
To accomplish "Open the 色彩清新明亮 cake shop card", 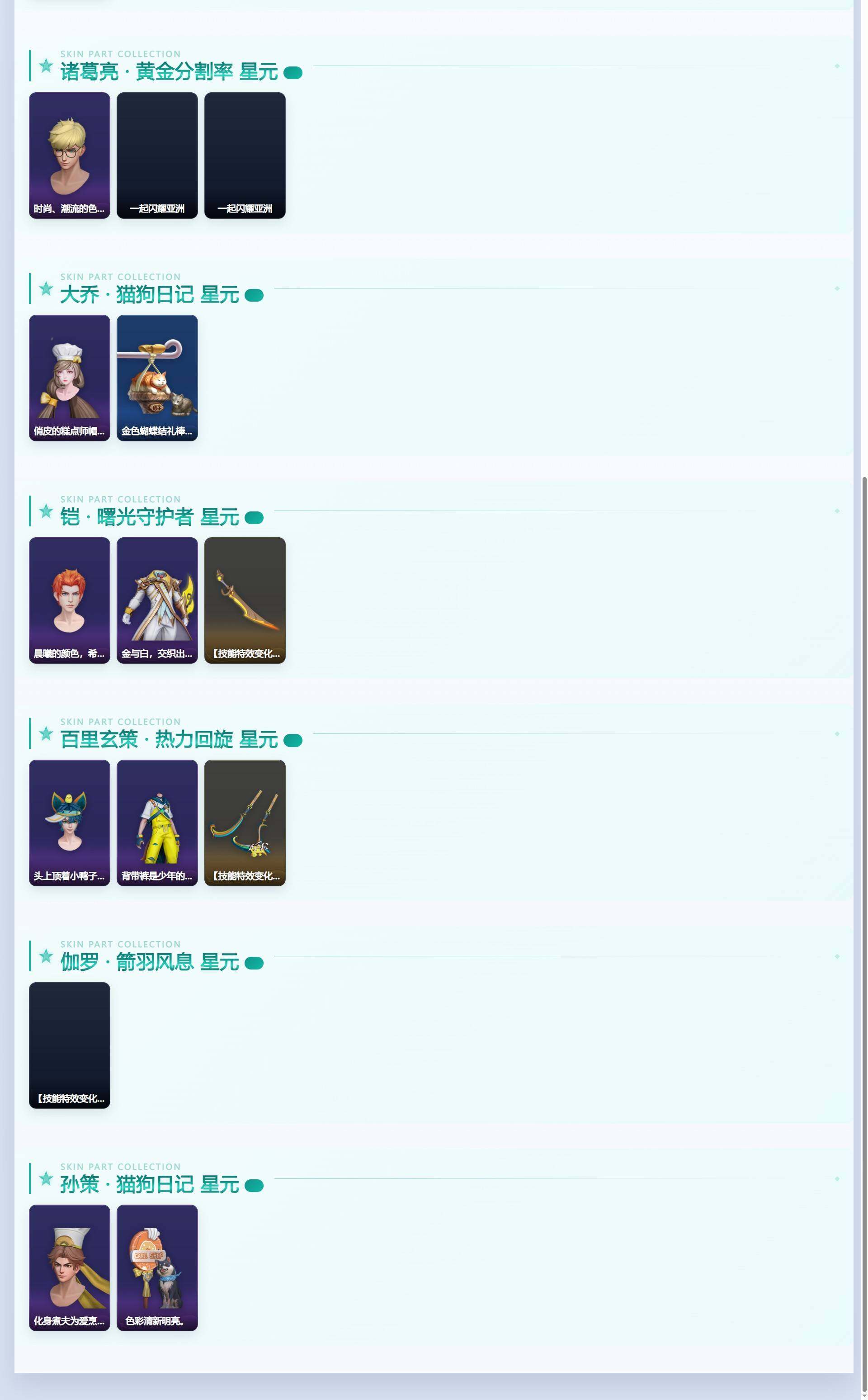I will (157, 1268).
